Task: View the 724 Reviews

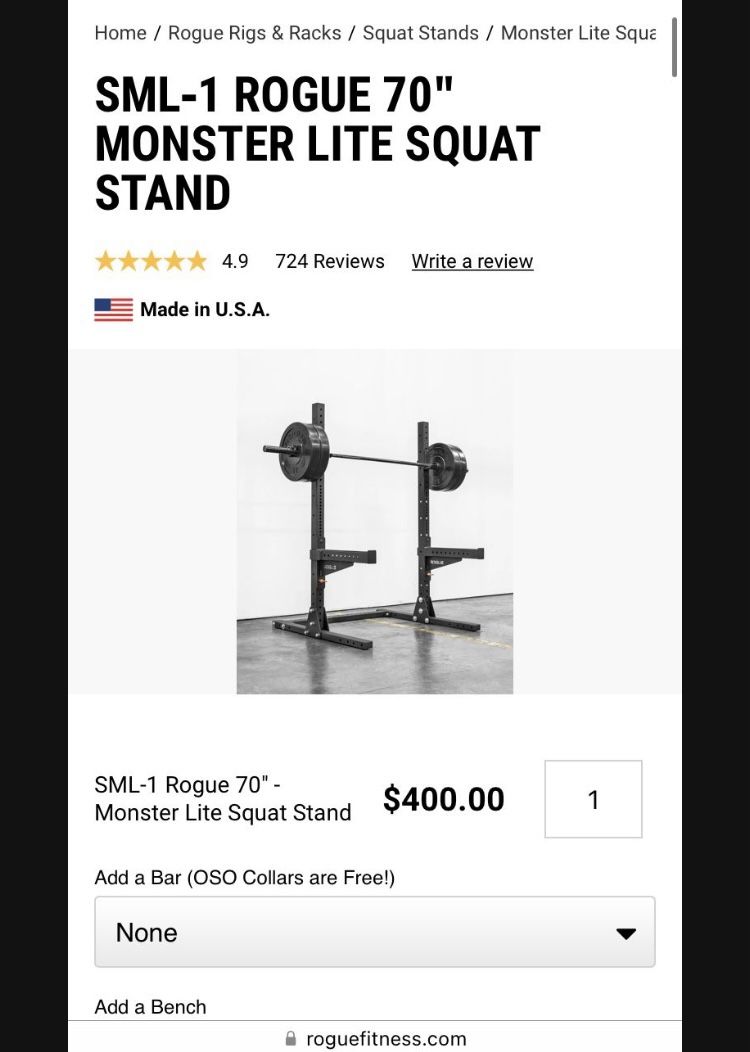Action: pyautogui.click(x=329, y=261)
